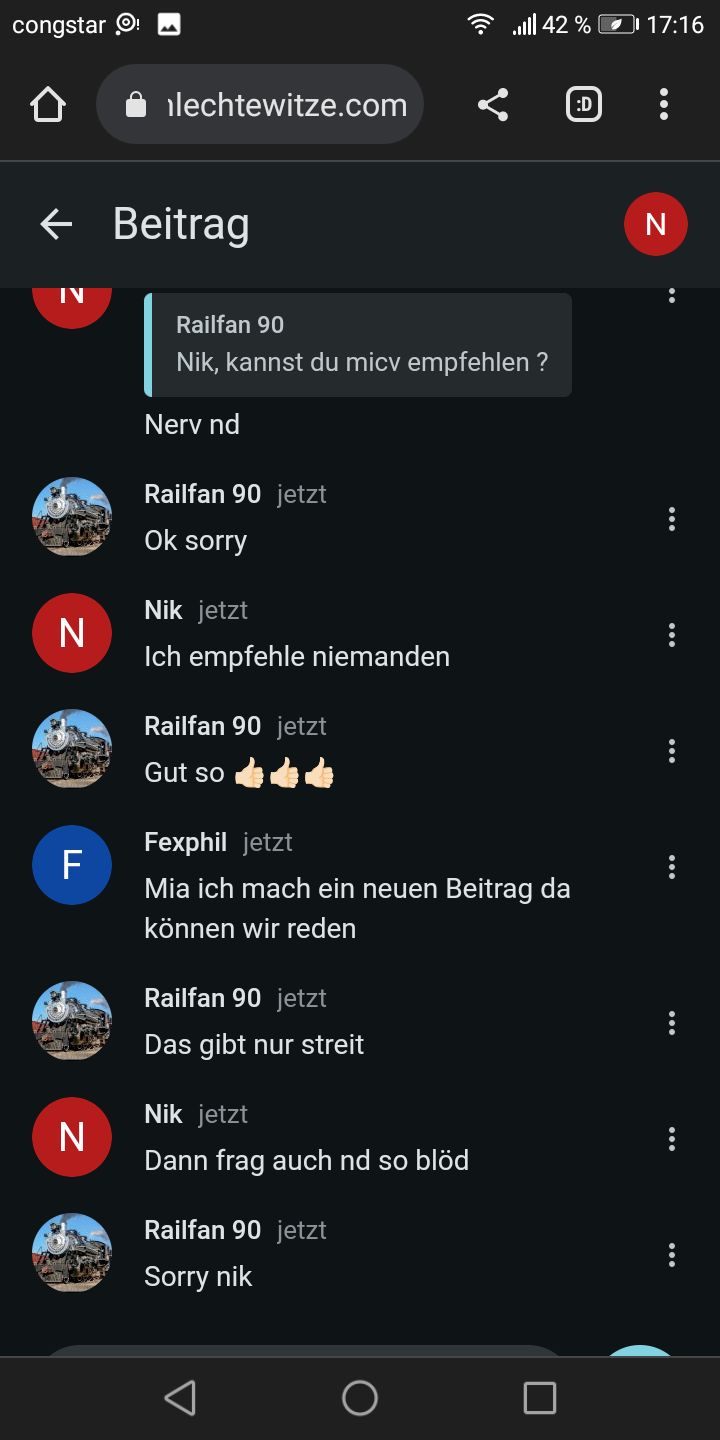
Task: Open options for "Ich empfehle niemanden" comment
Action: (671, 634)
